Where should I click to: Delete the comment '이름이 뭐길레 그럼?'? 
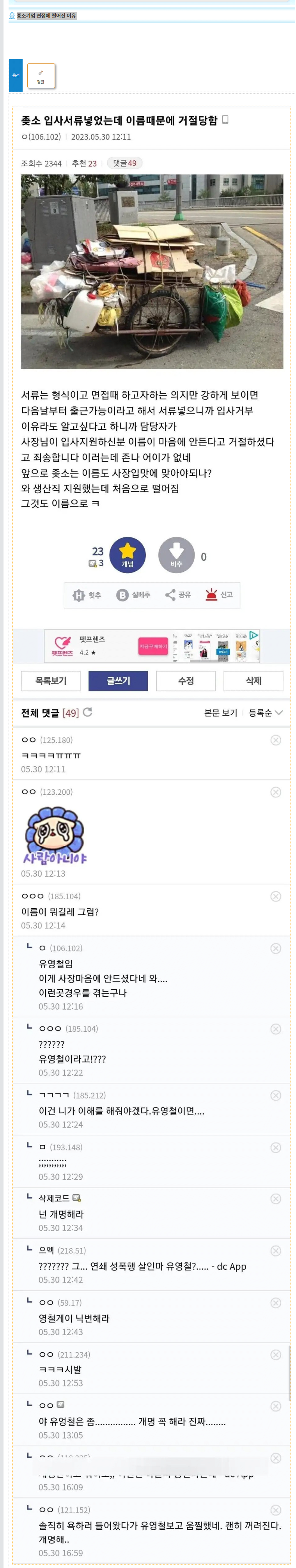275,896
